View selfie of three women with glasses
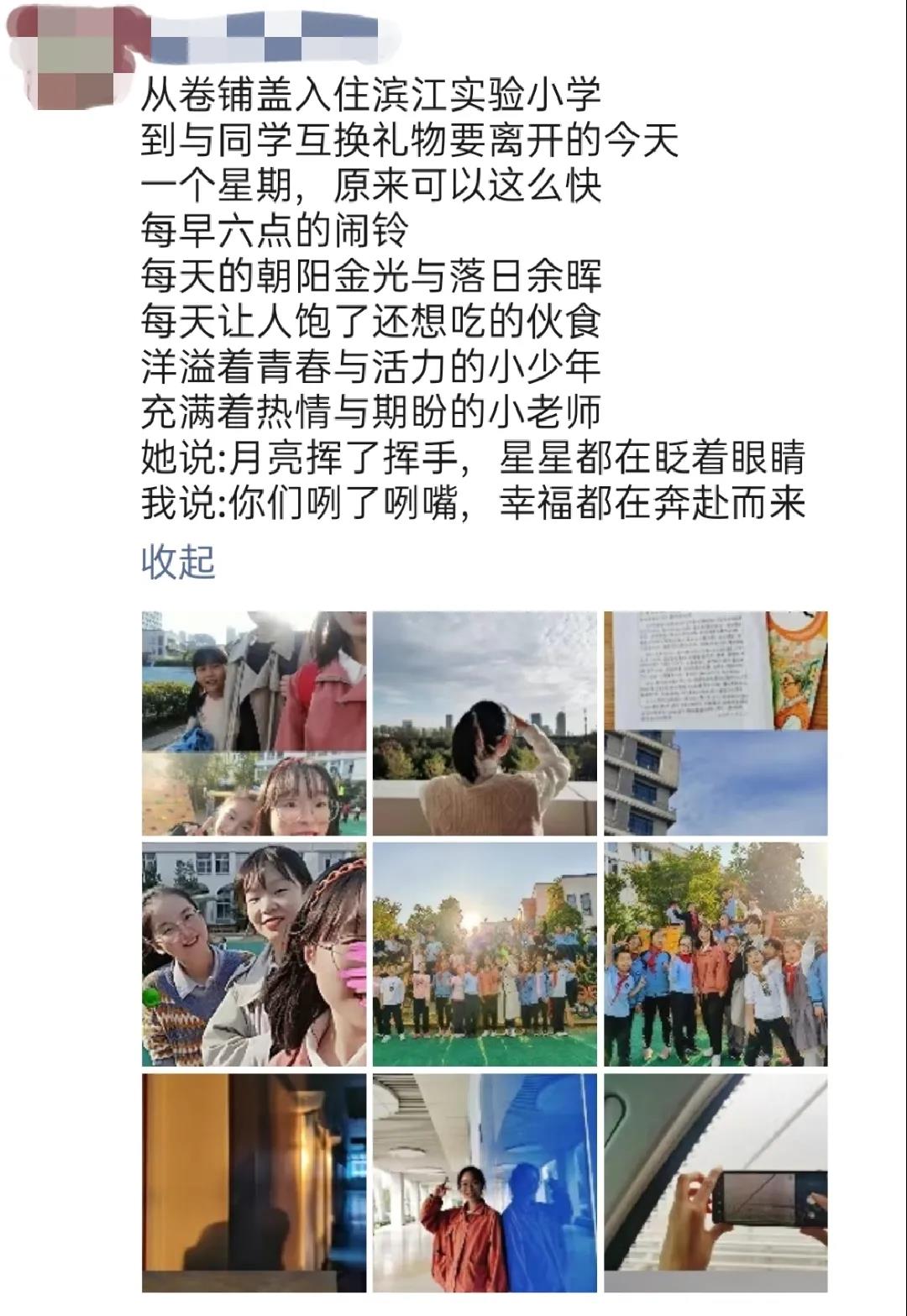The image size is (907, 1316). [x=254, y=954]
